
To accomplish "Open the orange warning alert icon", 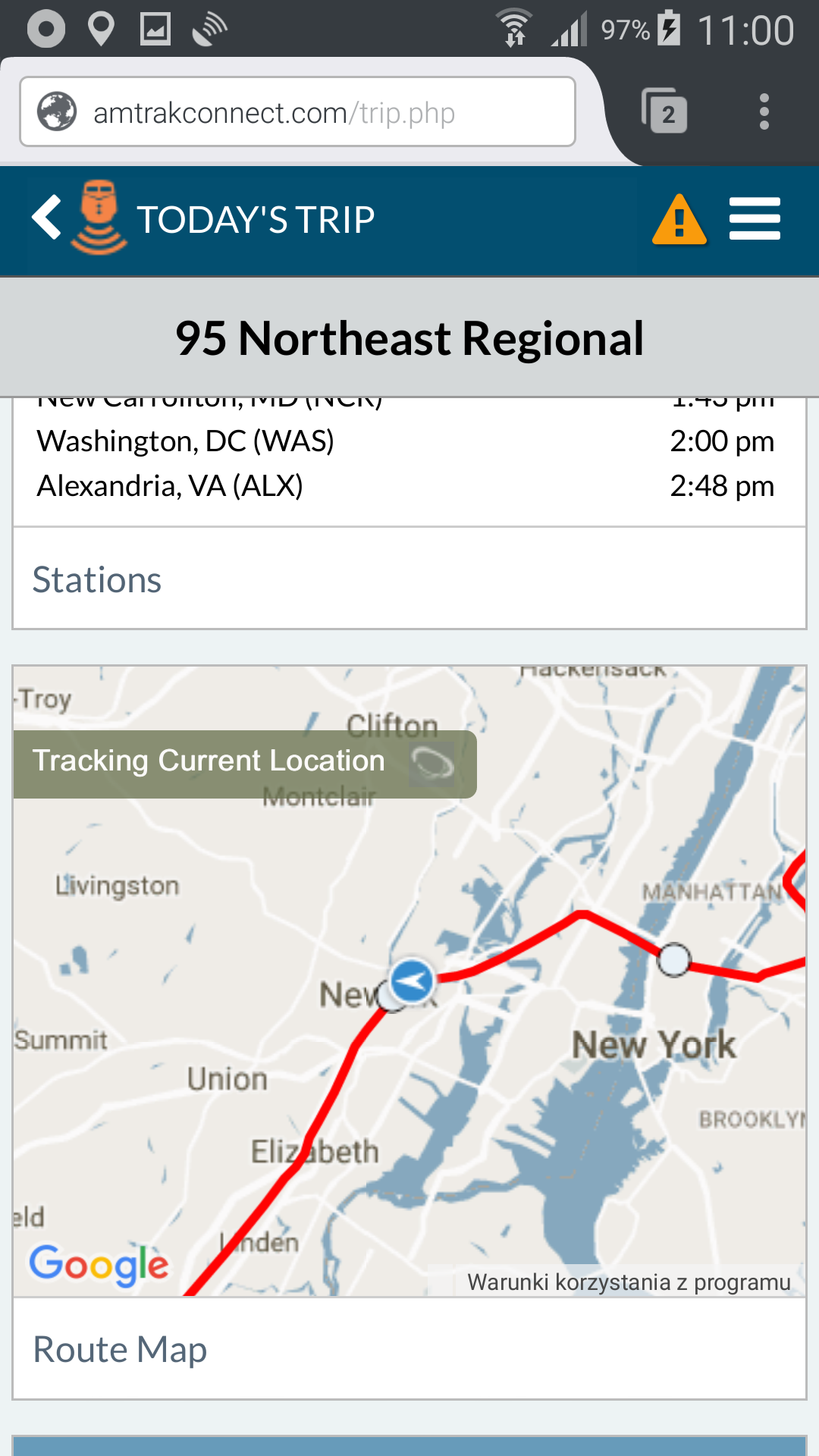I will [679, 219].
